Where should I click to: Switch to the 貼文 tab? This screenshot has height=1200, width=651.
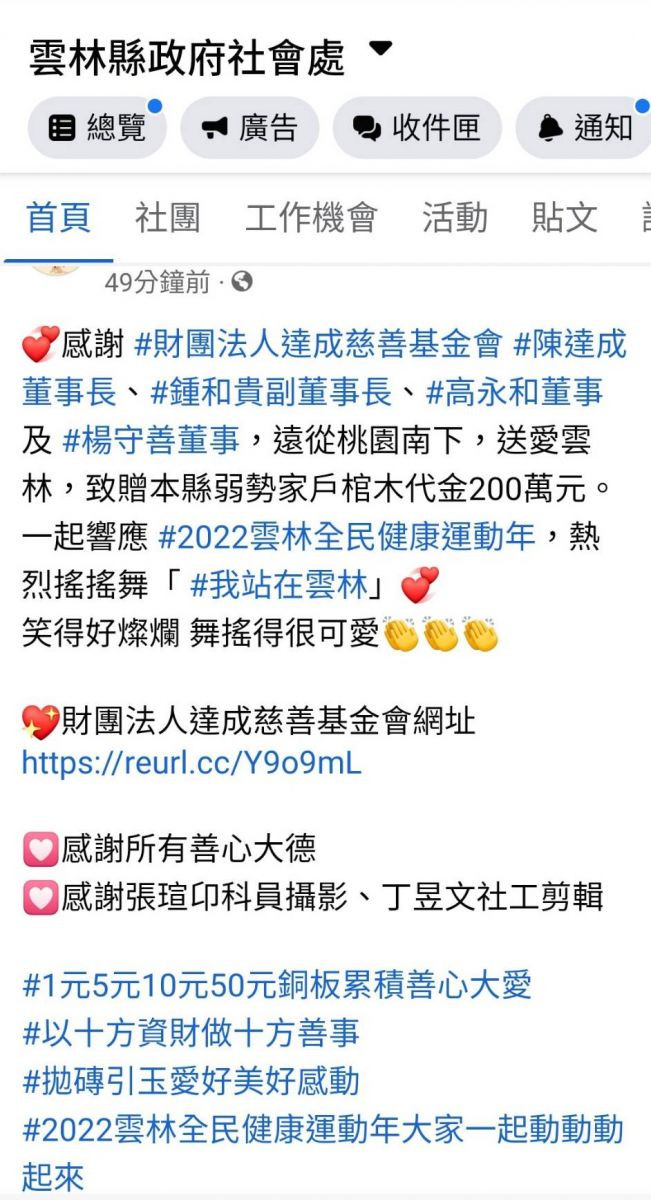(564, 217)
